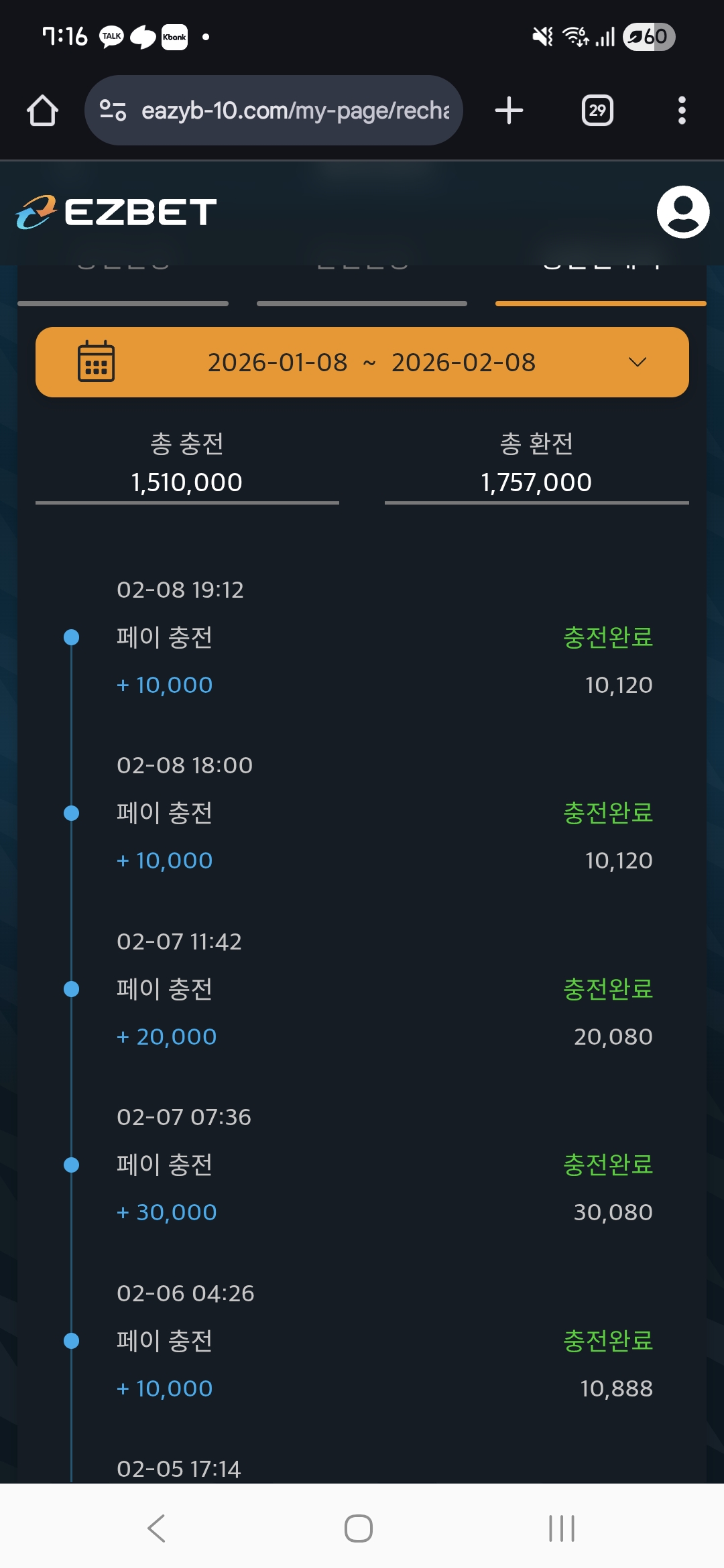The width and height of the screenshot is (724, 1568).
Task: Open the browser overflow menu
Action: click(682, 111)
